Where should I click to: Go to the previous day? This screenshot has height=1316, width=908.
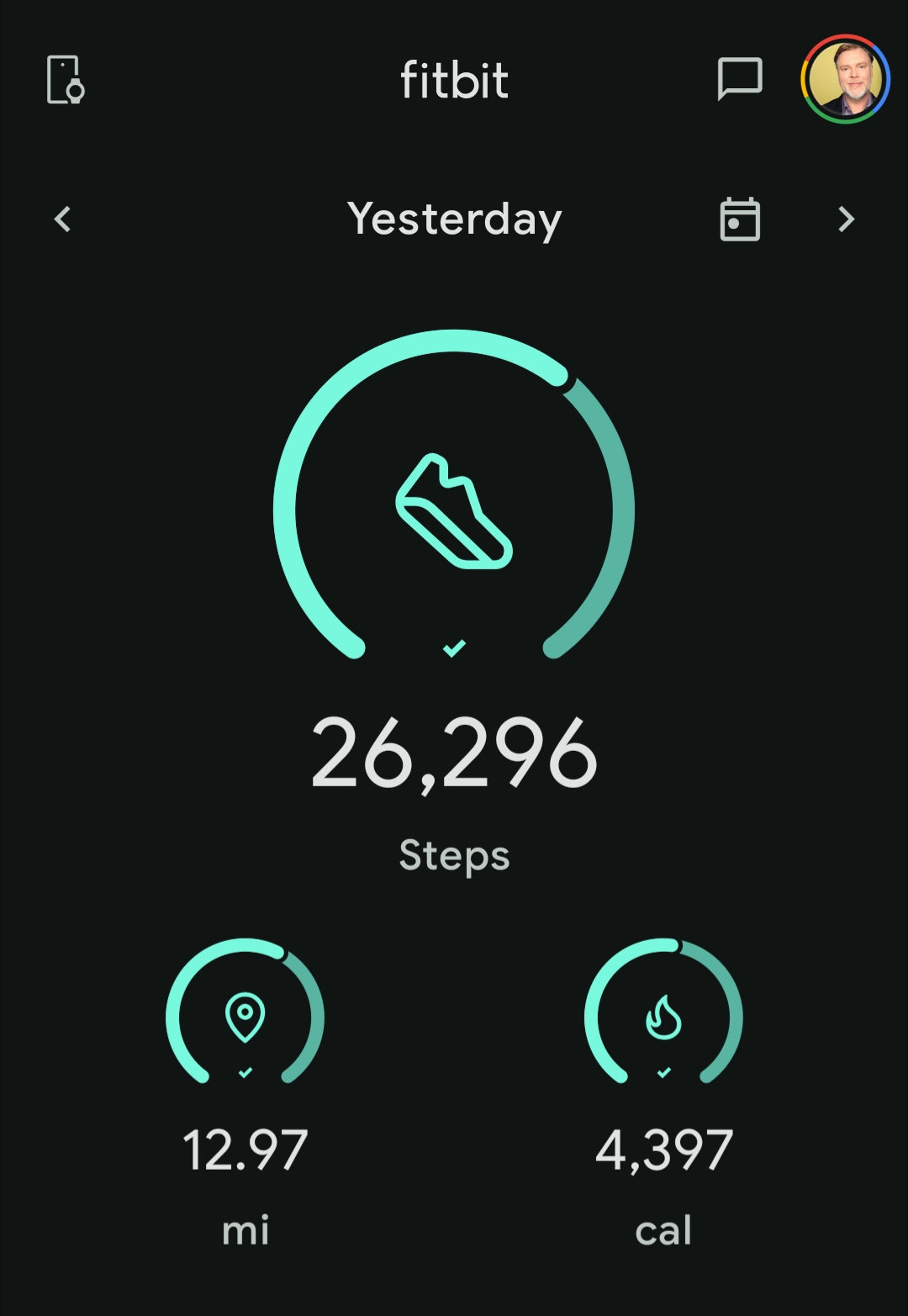[63, 219]
